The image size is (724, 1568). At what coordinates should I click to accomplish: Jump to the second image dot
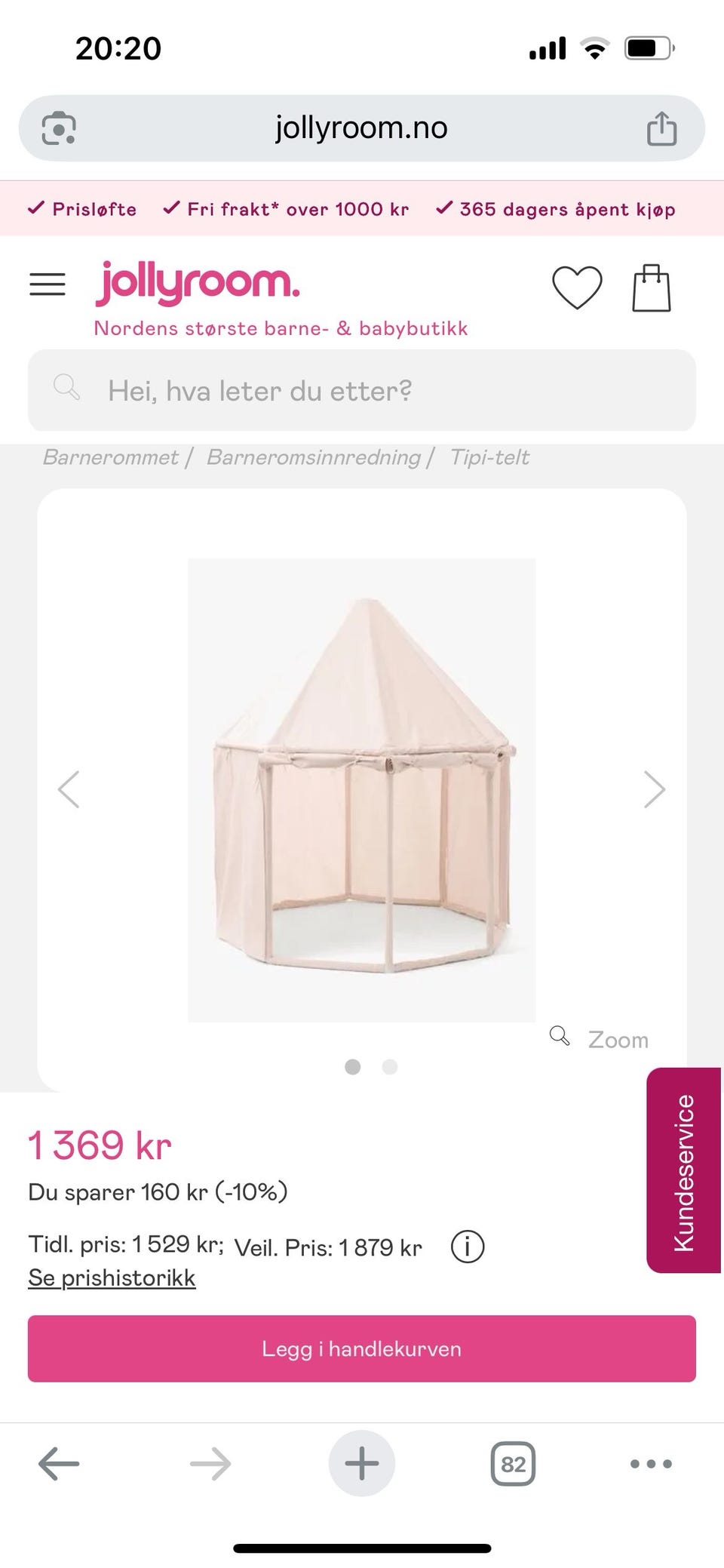tap(389, 1066)
